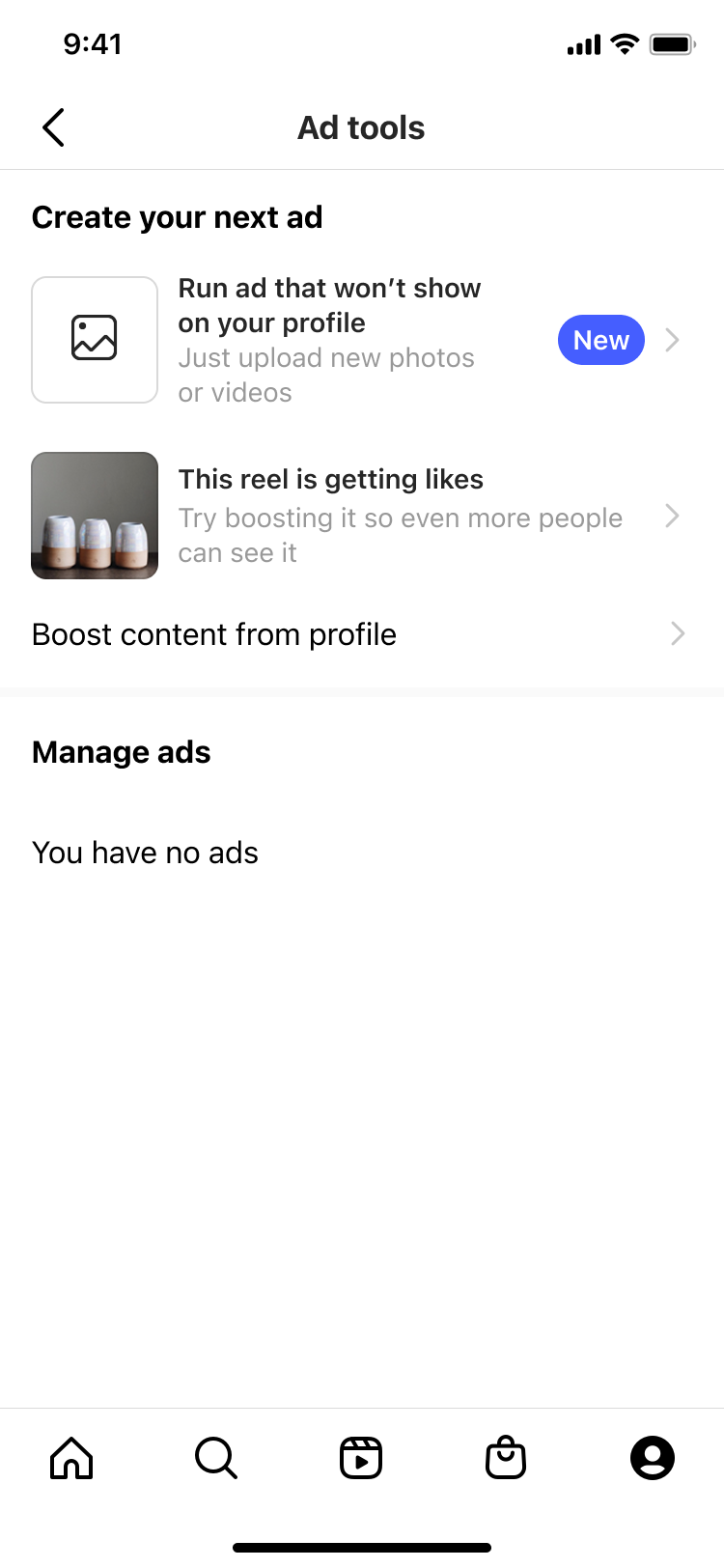Open the Home feed icon
724x1568 pixels.
[71, 1458]
